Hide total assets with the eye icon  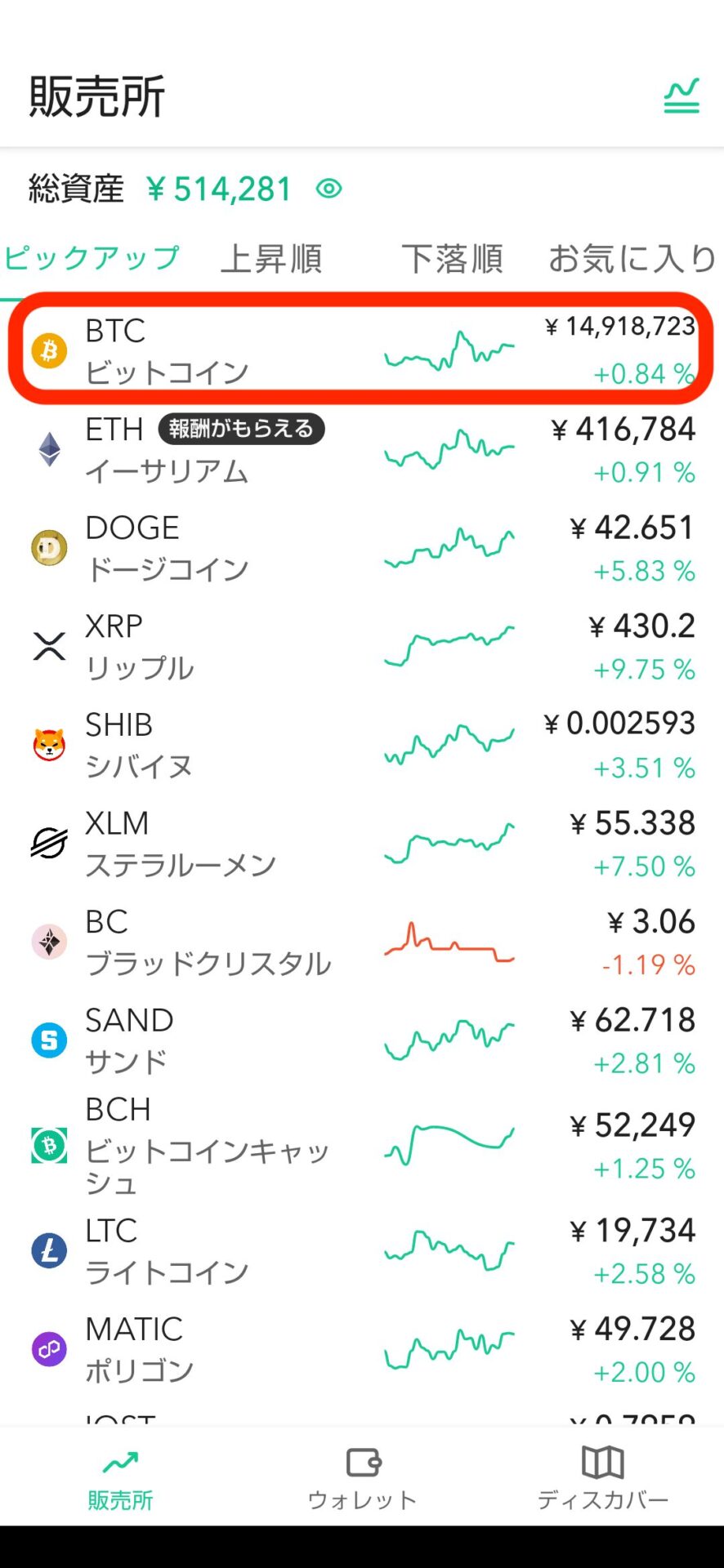[x=328, y=189]
